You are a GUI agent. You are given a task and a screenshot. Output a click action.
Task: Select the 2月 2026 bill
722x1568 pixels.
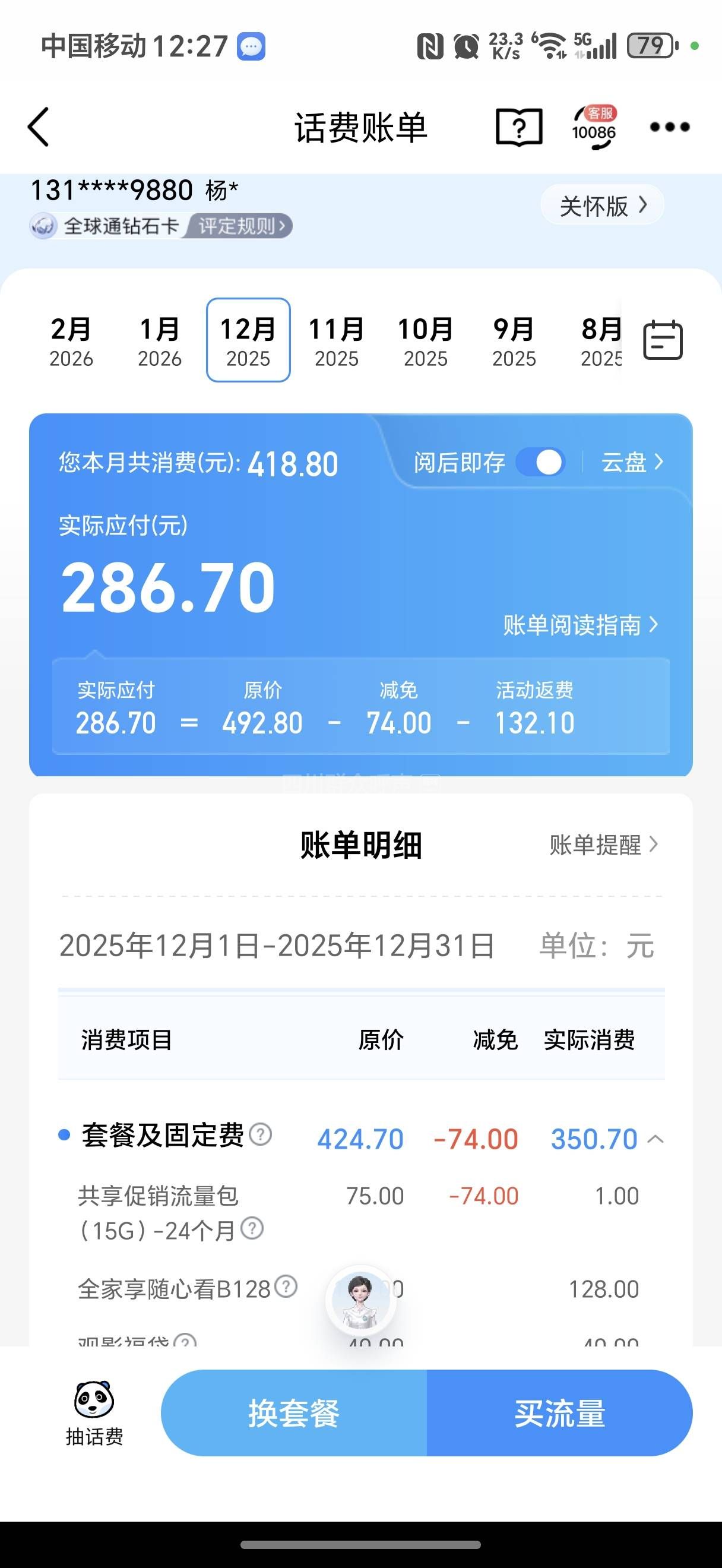click(71, 341)
